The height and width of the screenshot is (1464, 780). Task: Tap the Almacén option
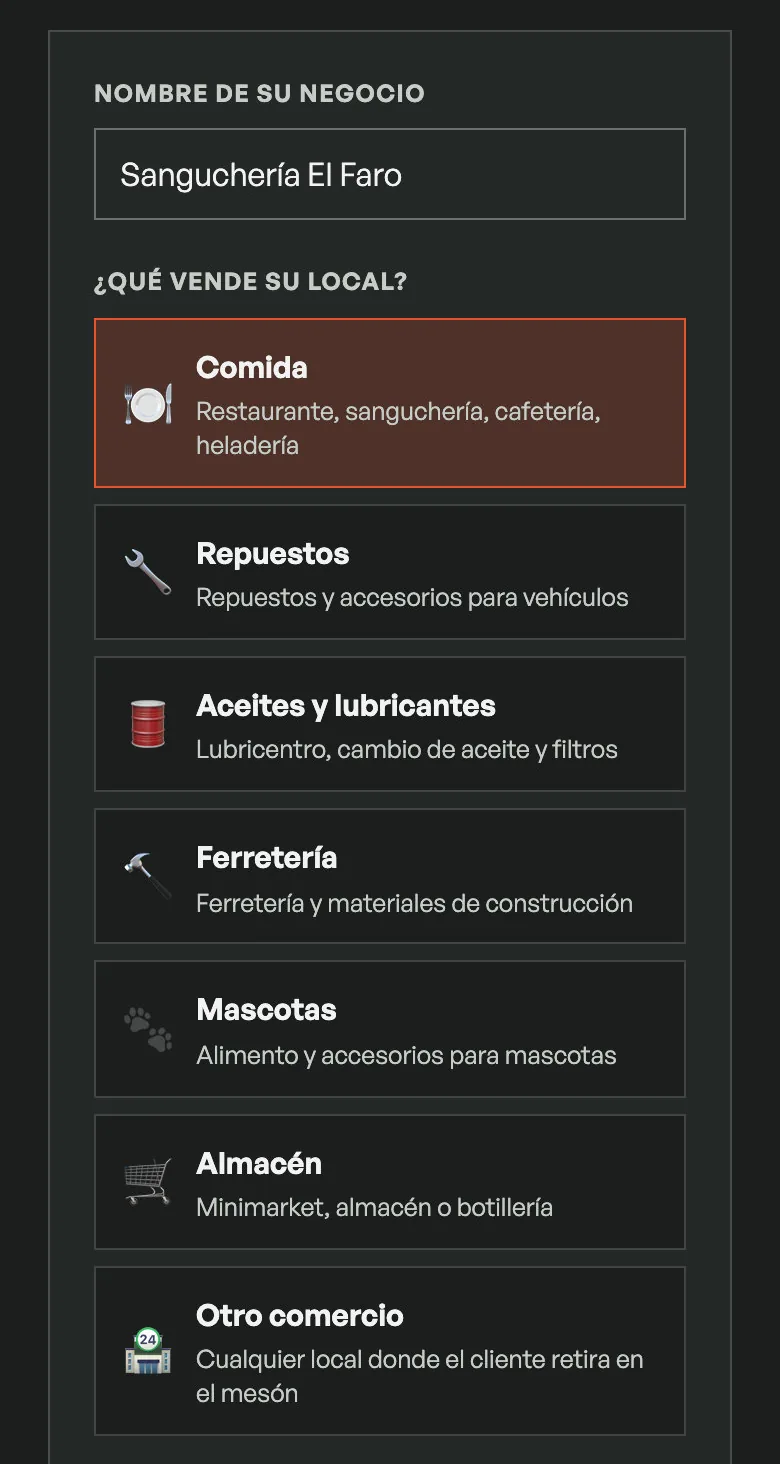click(390, 1182)
